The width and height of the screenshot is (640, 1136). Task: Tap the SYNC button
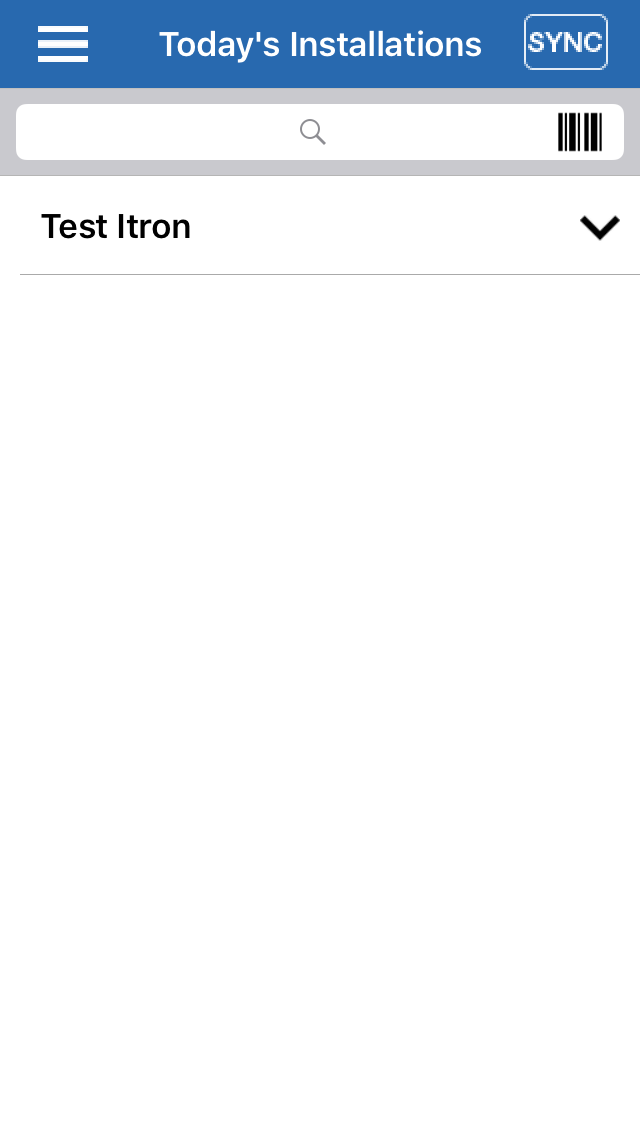[x=565, y=42]
